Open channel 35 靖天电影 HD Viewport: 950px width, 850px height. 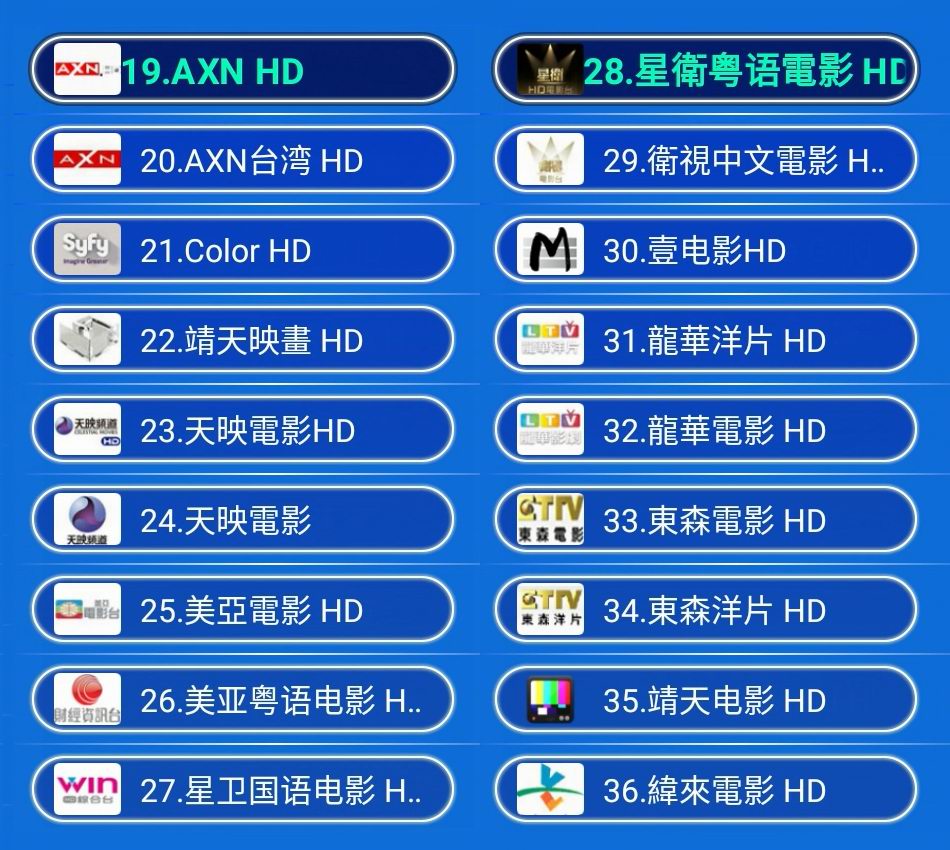point(706,700)
